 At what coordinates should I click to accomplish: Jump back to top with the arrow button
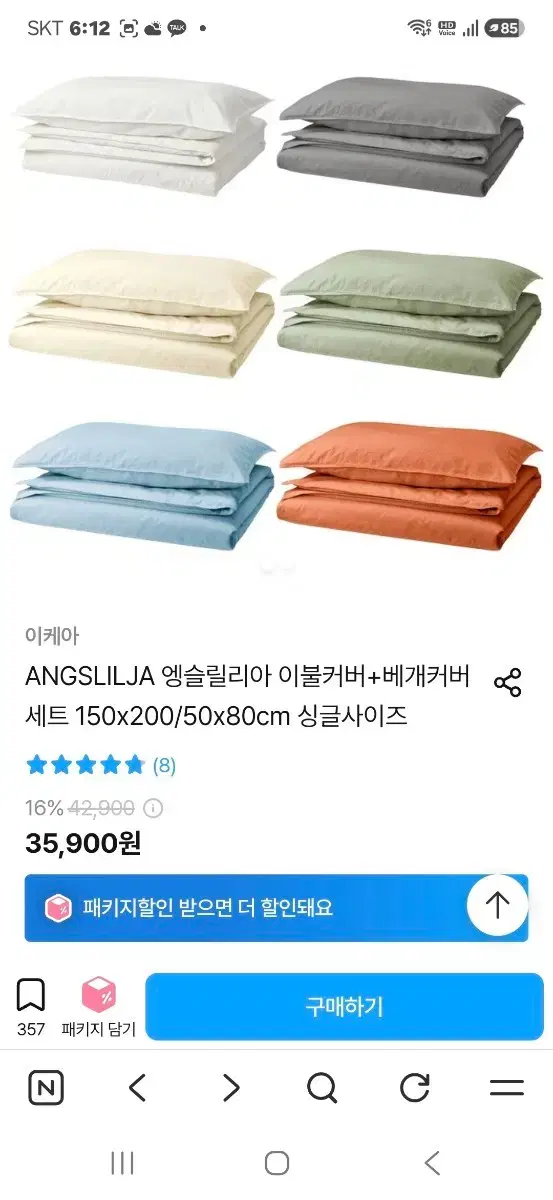point(497,906)
